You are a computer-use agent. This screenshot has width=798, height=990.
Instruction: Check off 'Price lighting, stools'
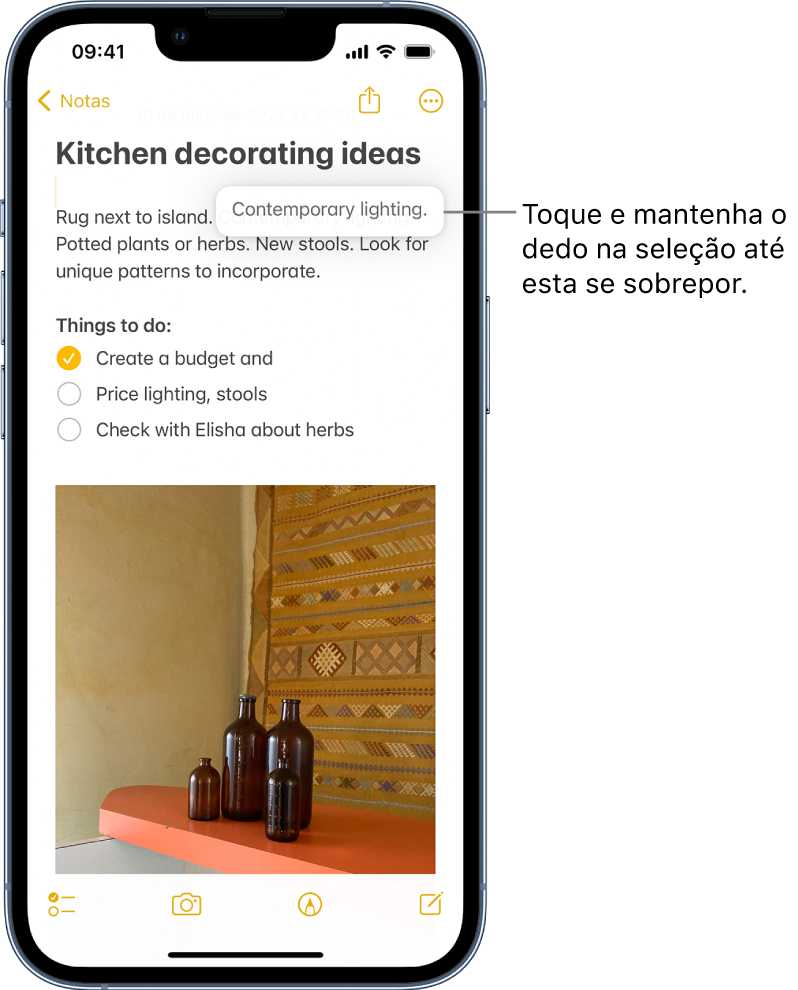pos(68,394)
